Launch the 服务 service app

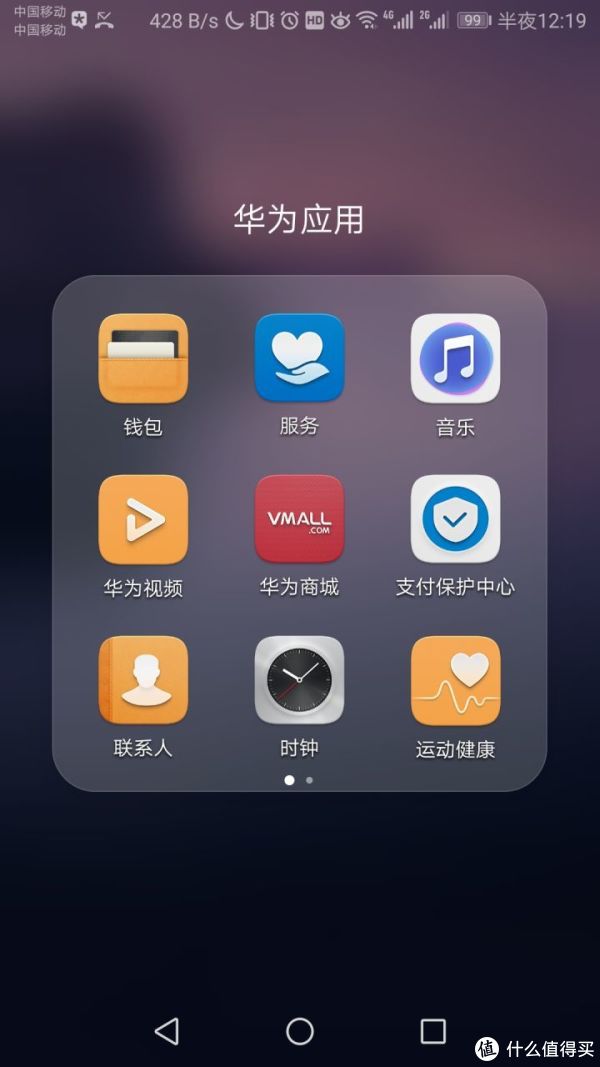299,358
